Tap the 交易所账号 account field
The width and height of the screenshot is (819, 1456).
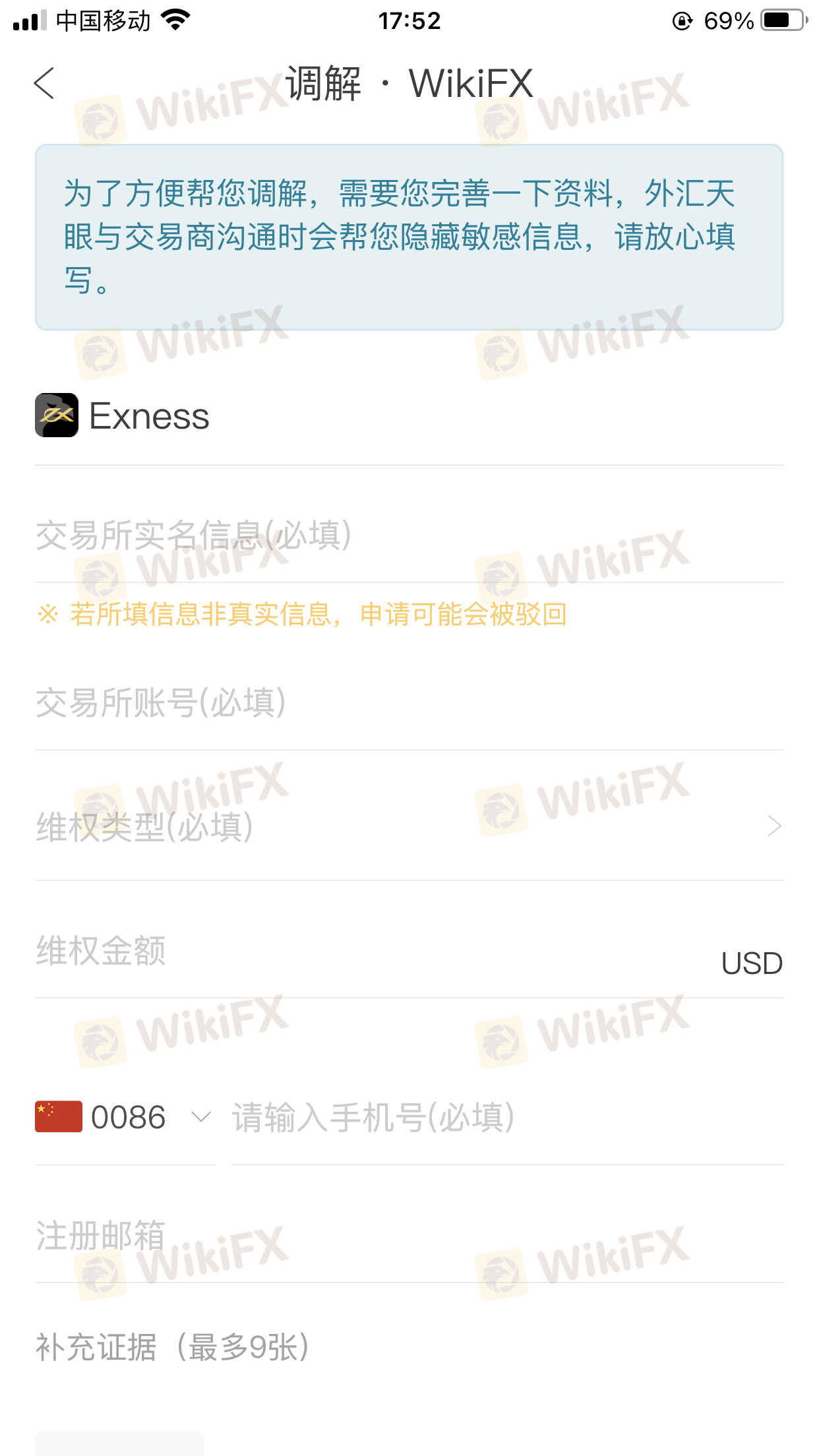click(x=409, y=702)
